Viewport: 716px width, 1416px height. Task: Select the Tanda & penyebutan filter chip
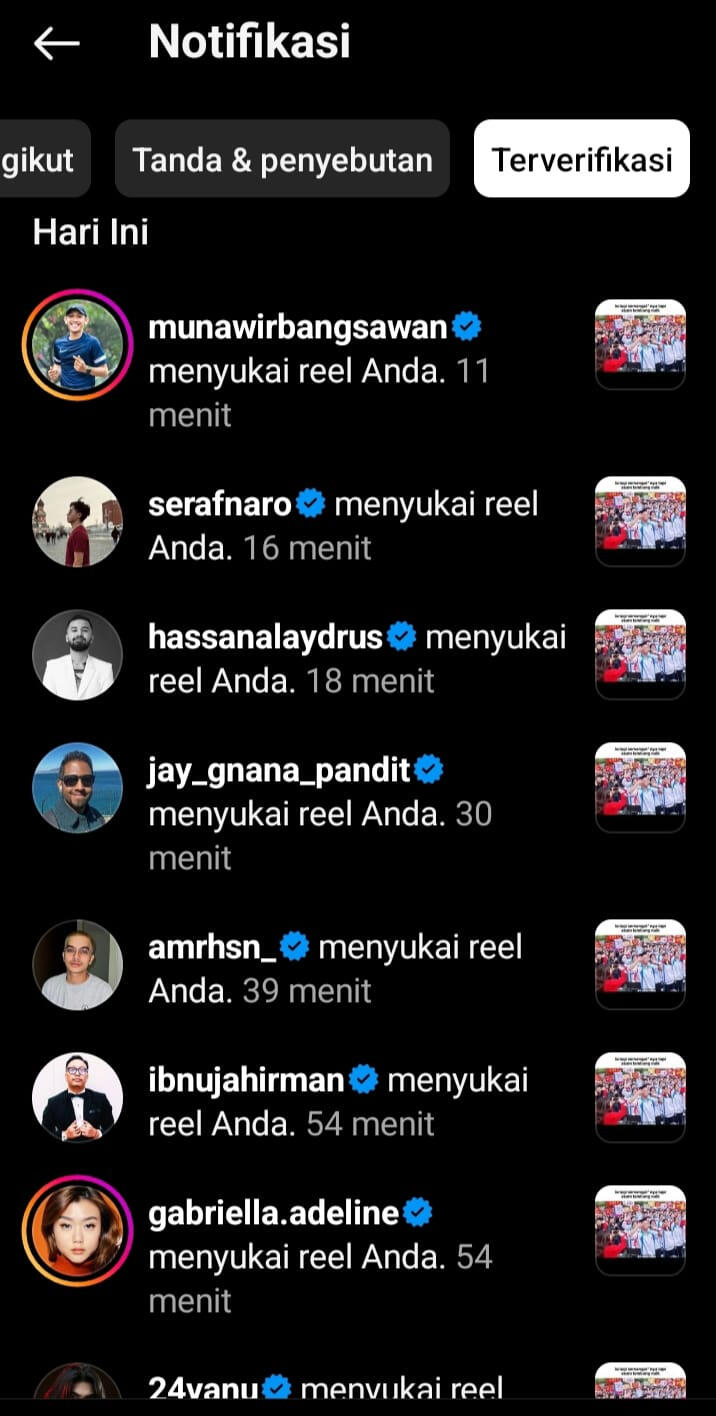pos(282,159)
